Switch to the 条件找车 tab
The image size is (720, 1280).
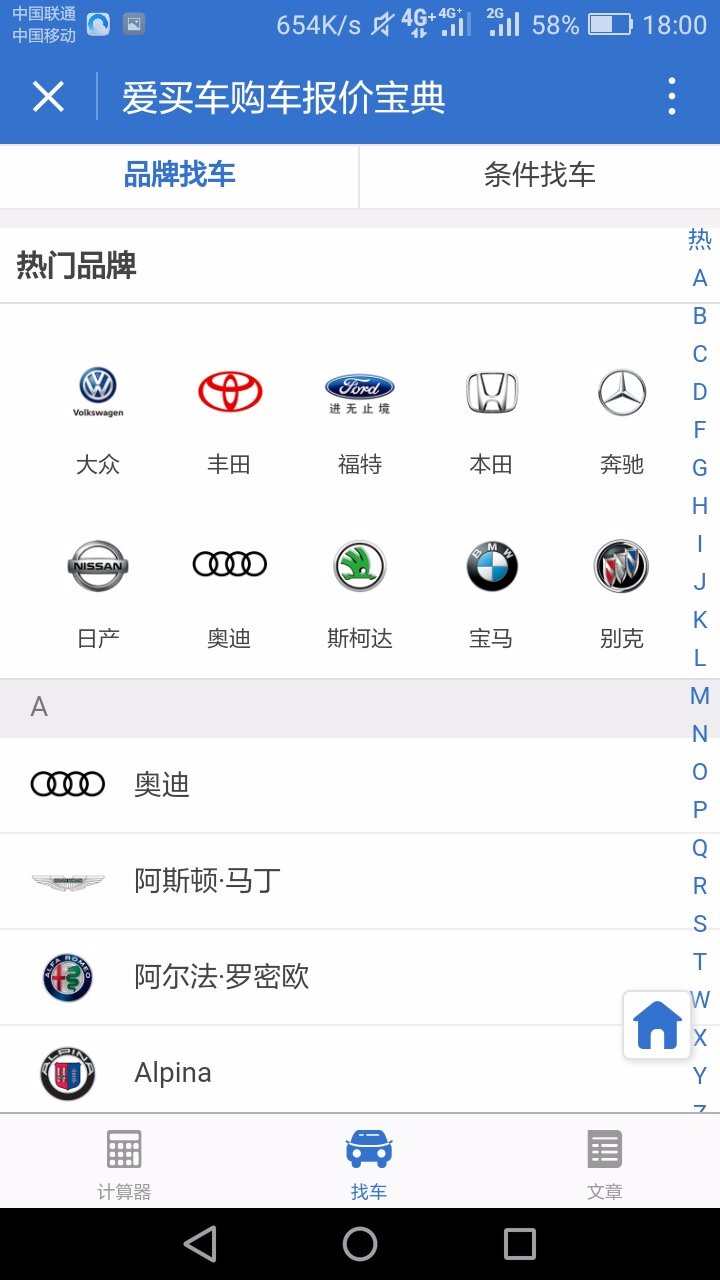(x=540, y=175)
